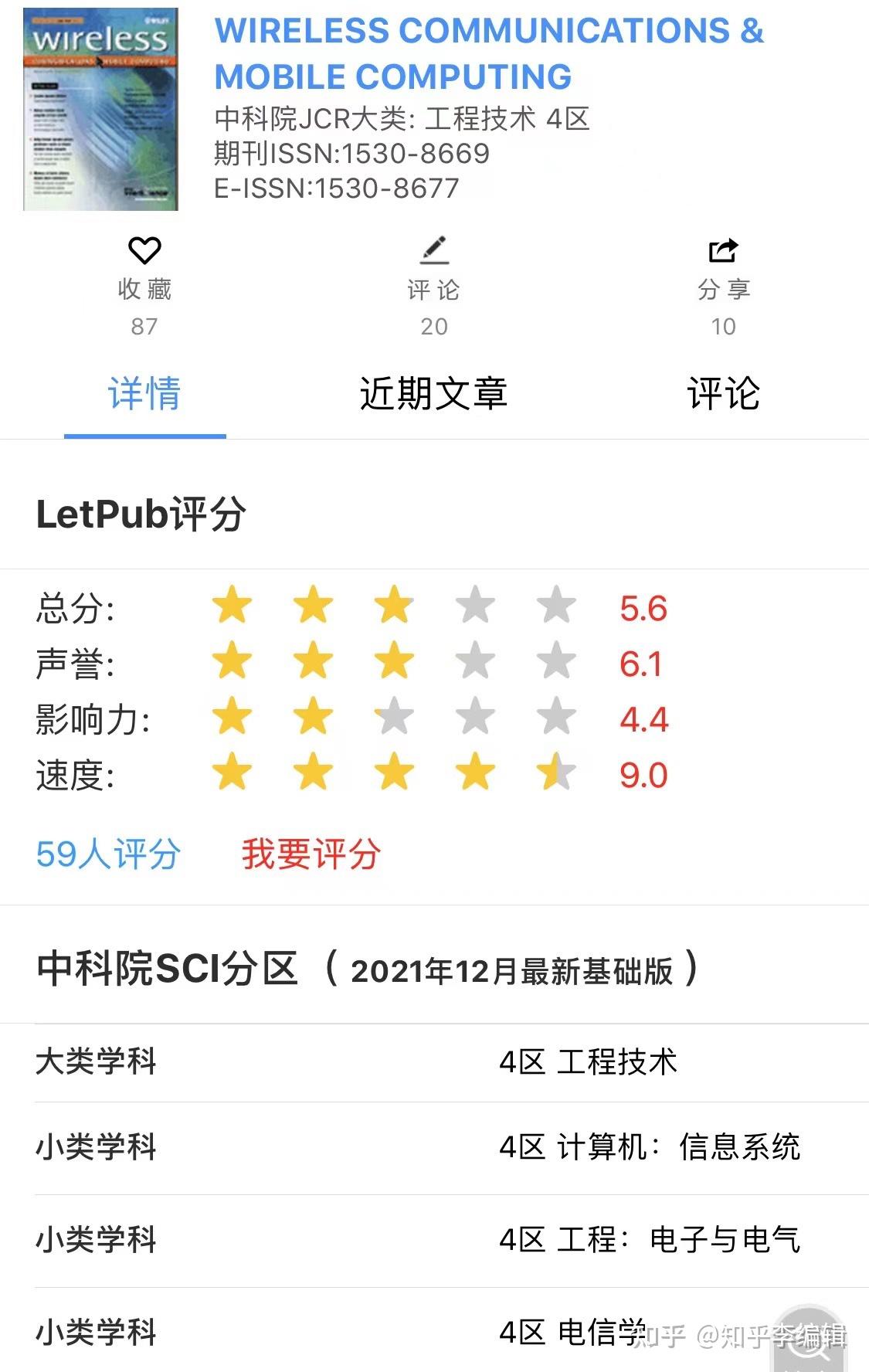Open the journal title link
This screenshot has height=1372, width=869.
pyautogui.click(x=488, y=53)
